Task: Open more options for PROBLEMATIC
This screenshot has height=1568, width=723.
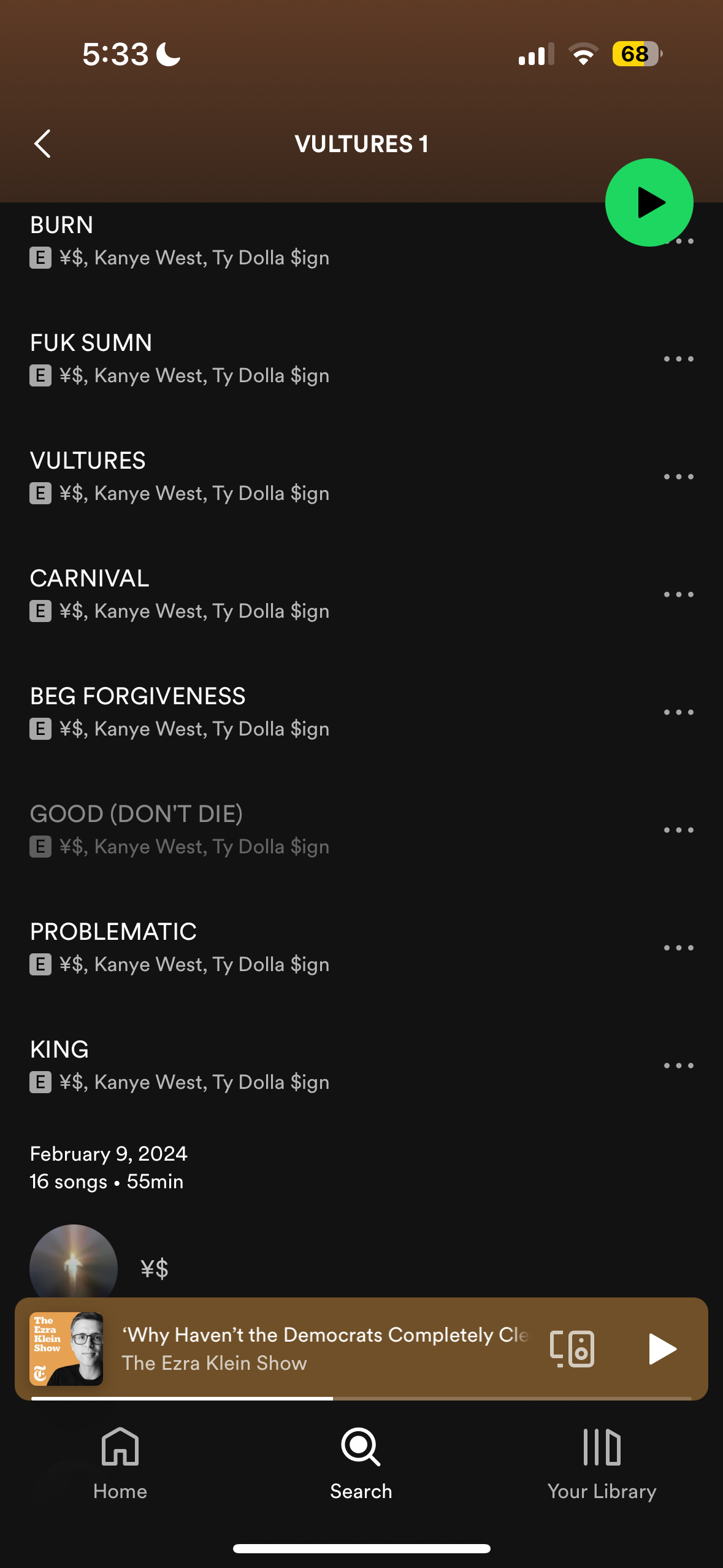Action: (x=678, y=948)
